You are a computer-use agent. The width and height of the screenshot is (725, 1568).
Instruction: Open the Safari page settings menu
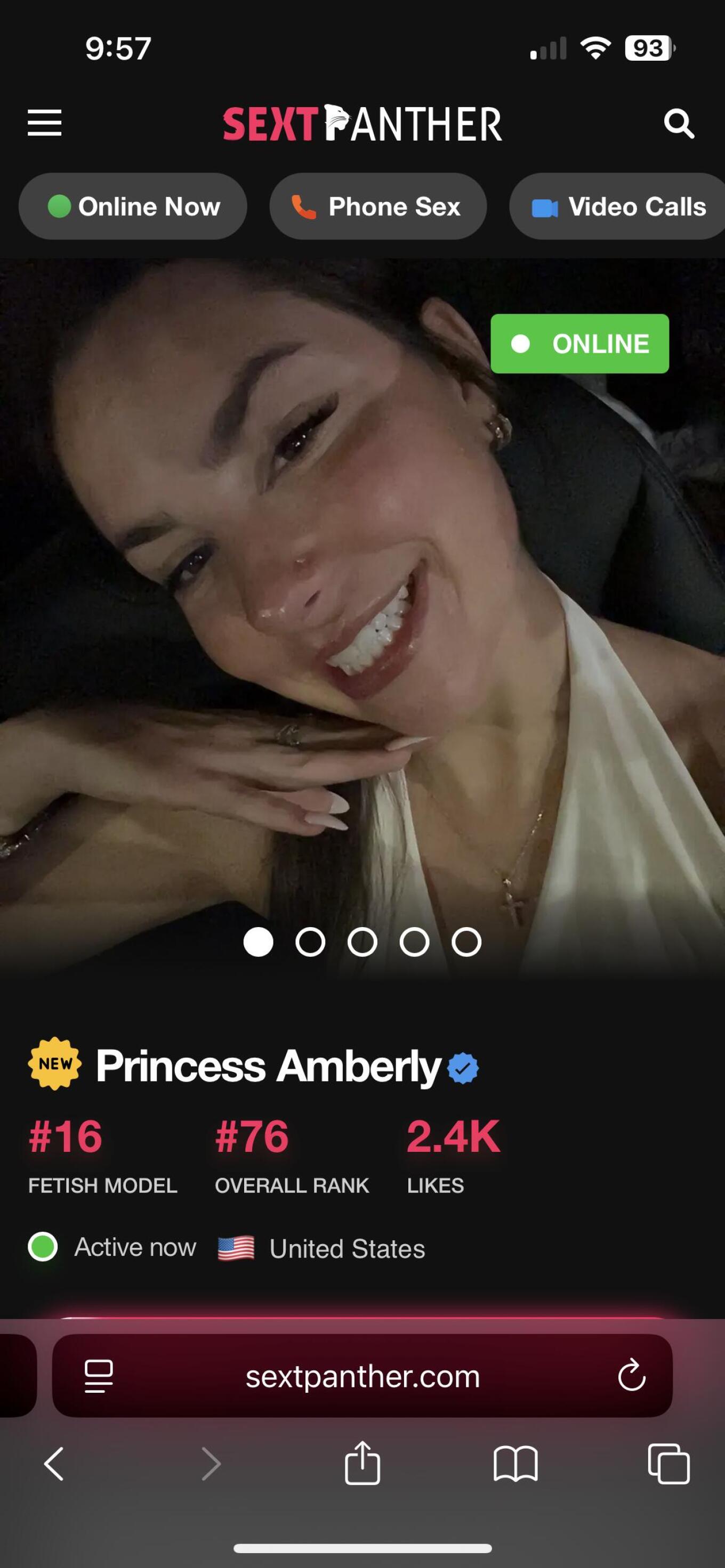[99, 1376]
